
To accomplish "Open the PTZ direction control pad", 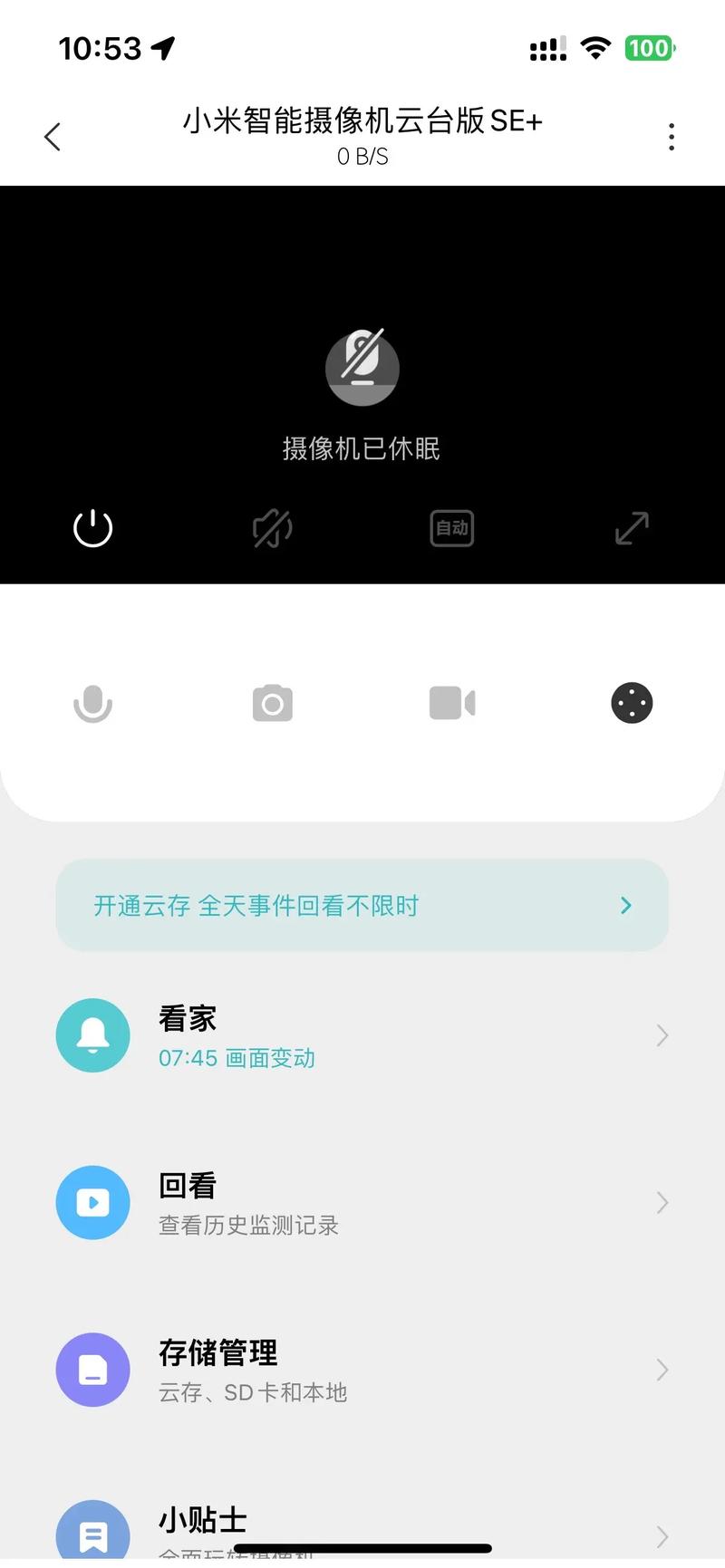I will [x=631, y=703].
